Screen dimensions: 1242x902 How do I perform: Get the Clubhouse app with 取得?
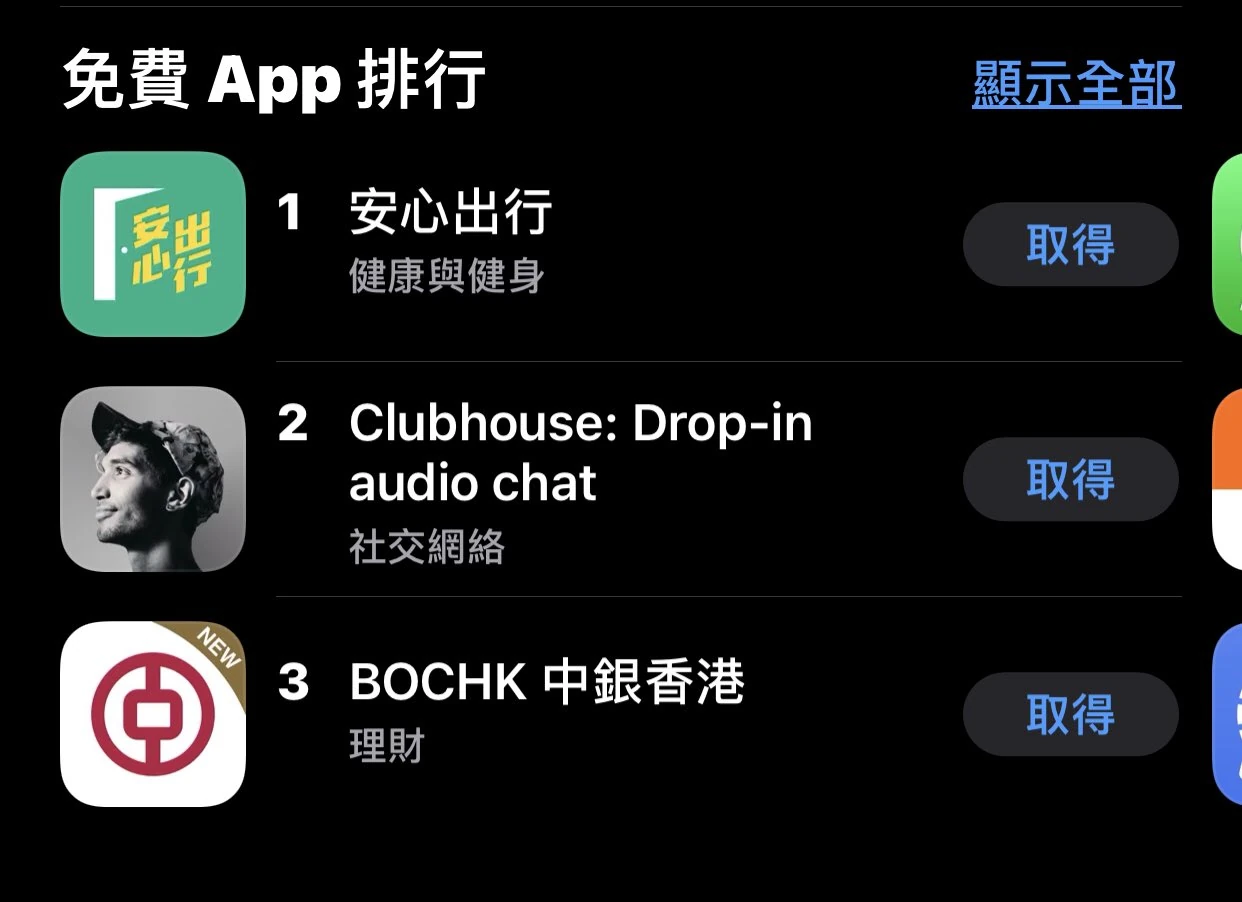[1070, 480]
